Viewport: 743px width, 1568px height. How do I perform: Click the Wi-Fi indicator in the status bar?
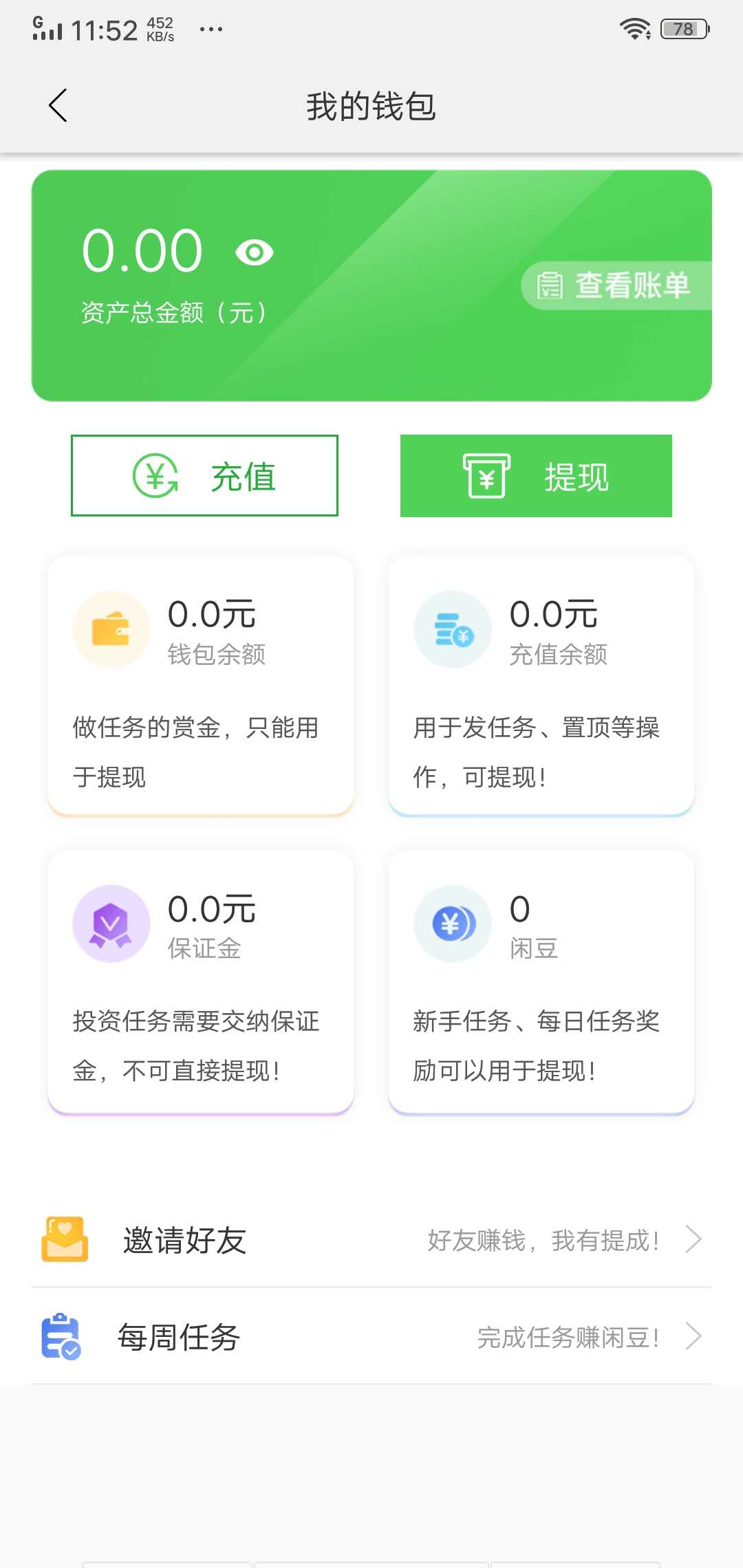coord(635,28)
